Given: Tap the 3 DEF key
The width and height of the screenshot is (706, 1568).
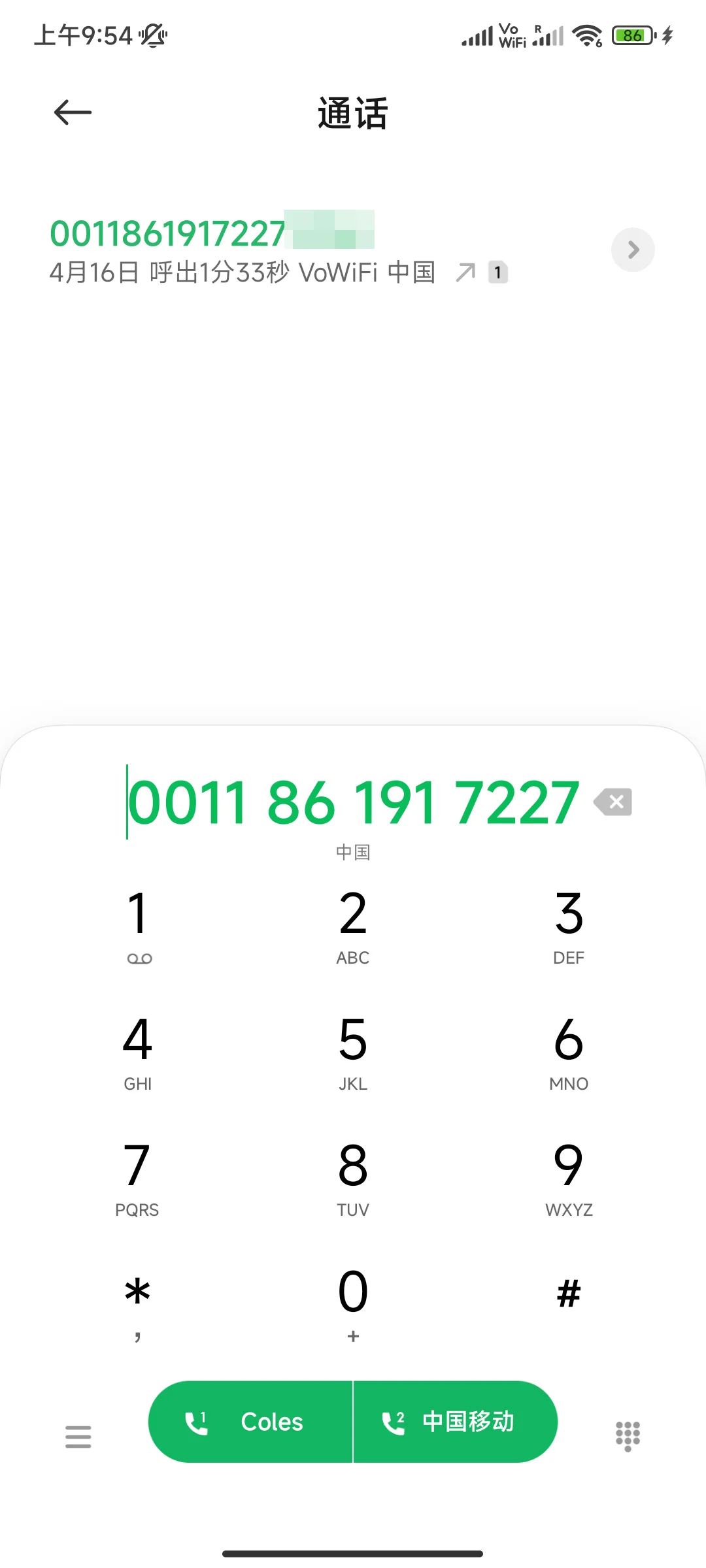Looking at the screenshot, I should click(569, 924).
